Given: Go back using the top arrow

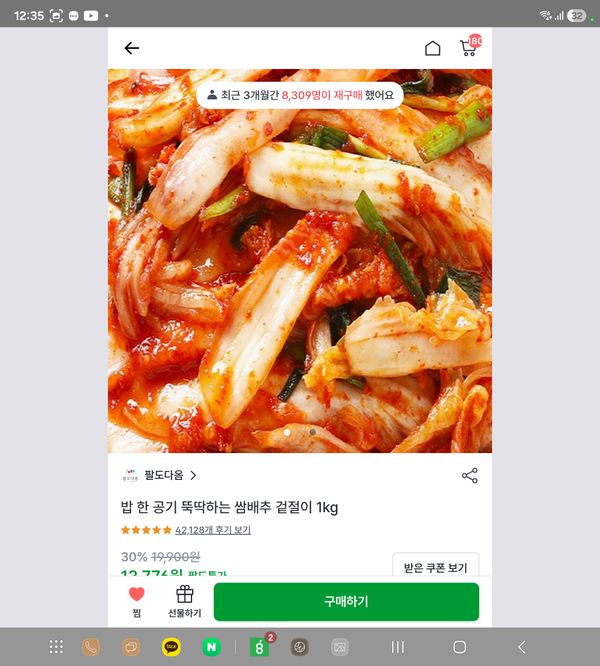Looking at the screenshot, I should [x=131, y=48].
